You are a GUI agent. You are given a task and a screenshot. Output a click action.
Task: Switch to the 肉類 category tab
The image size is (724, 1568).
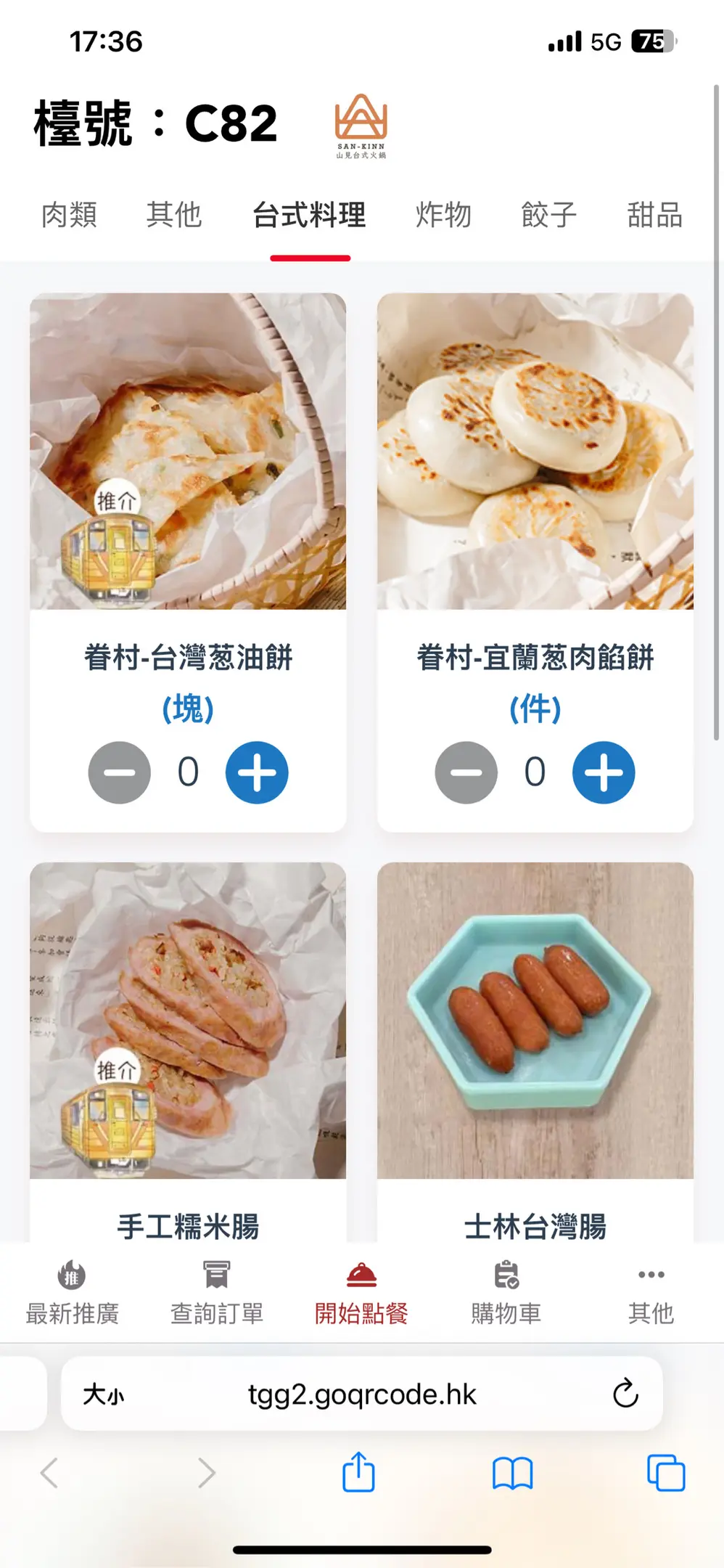pyautogui.click(x=69, y=215)
